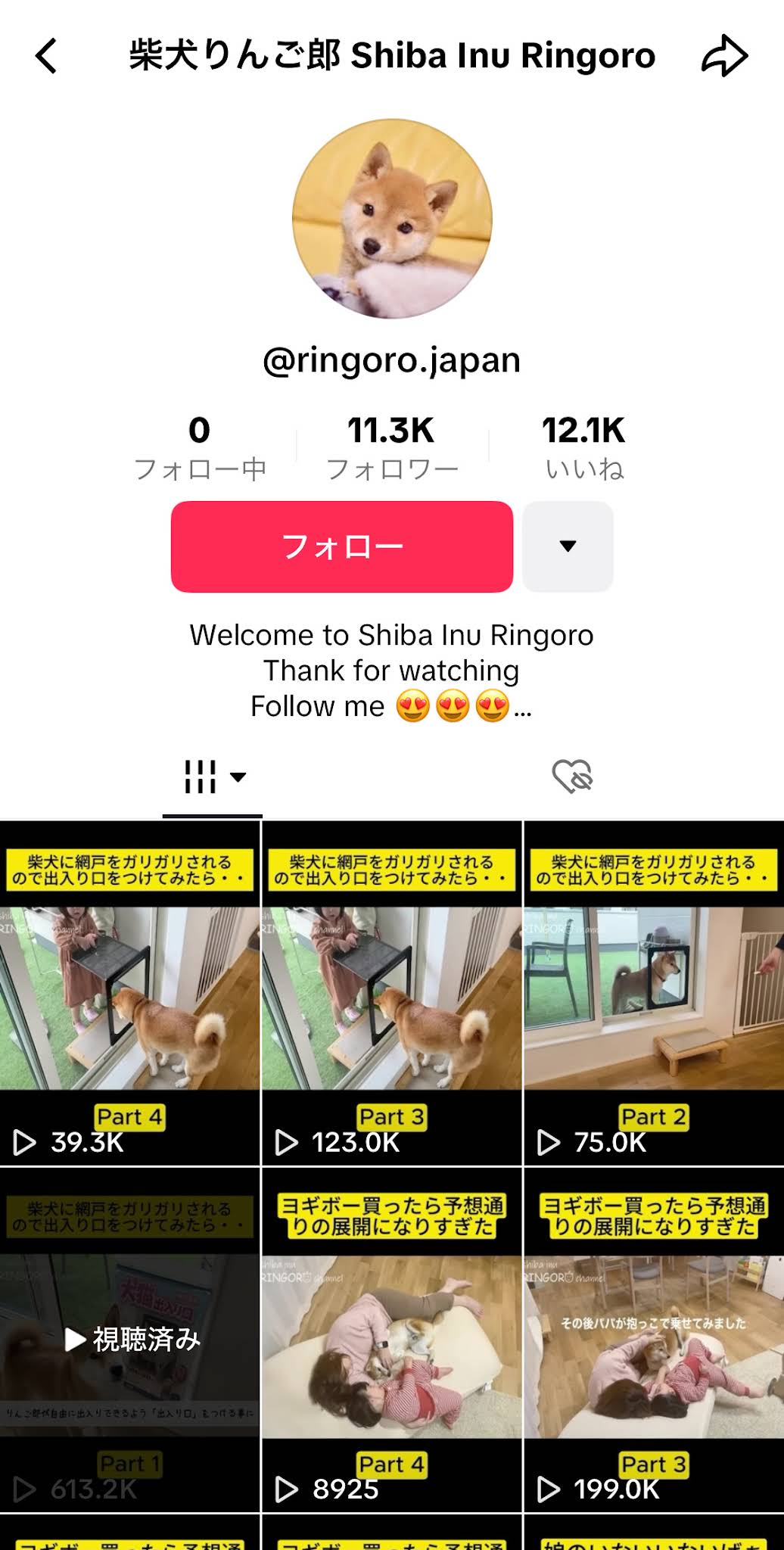
Task: Open the フォロワー followers list
Action: (x=391, y=448)
